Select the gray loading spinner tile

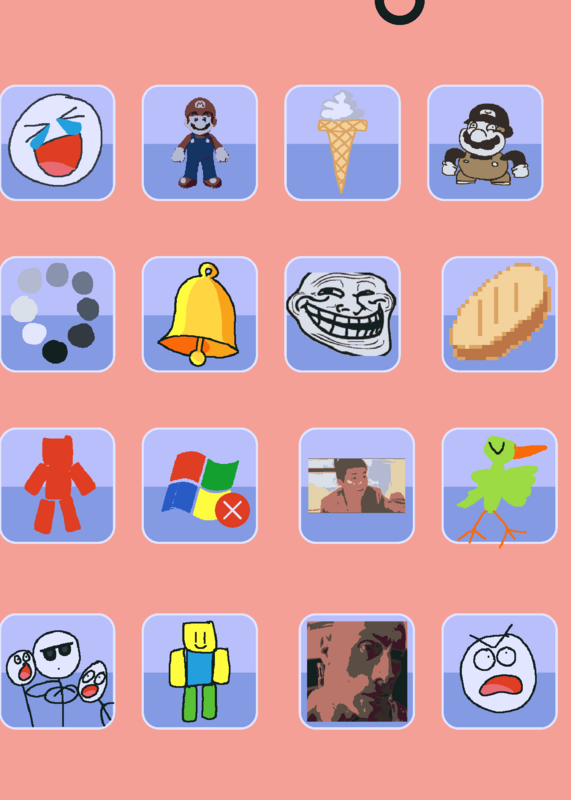[57, 314]
